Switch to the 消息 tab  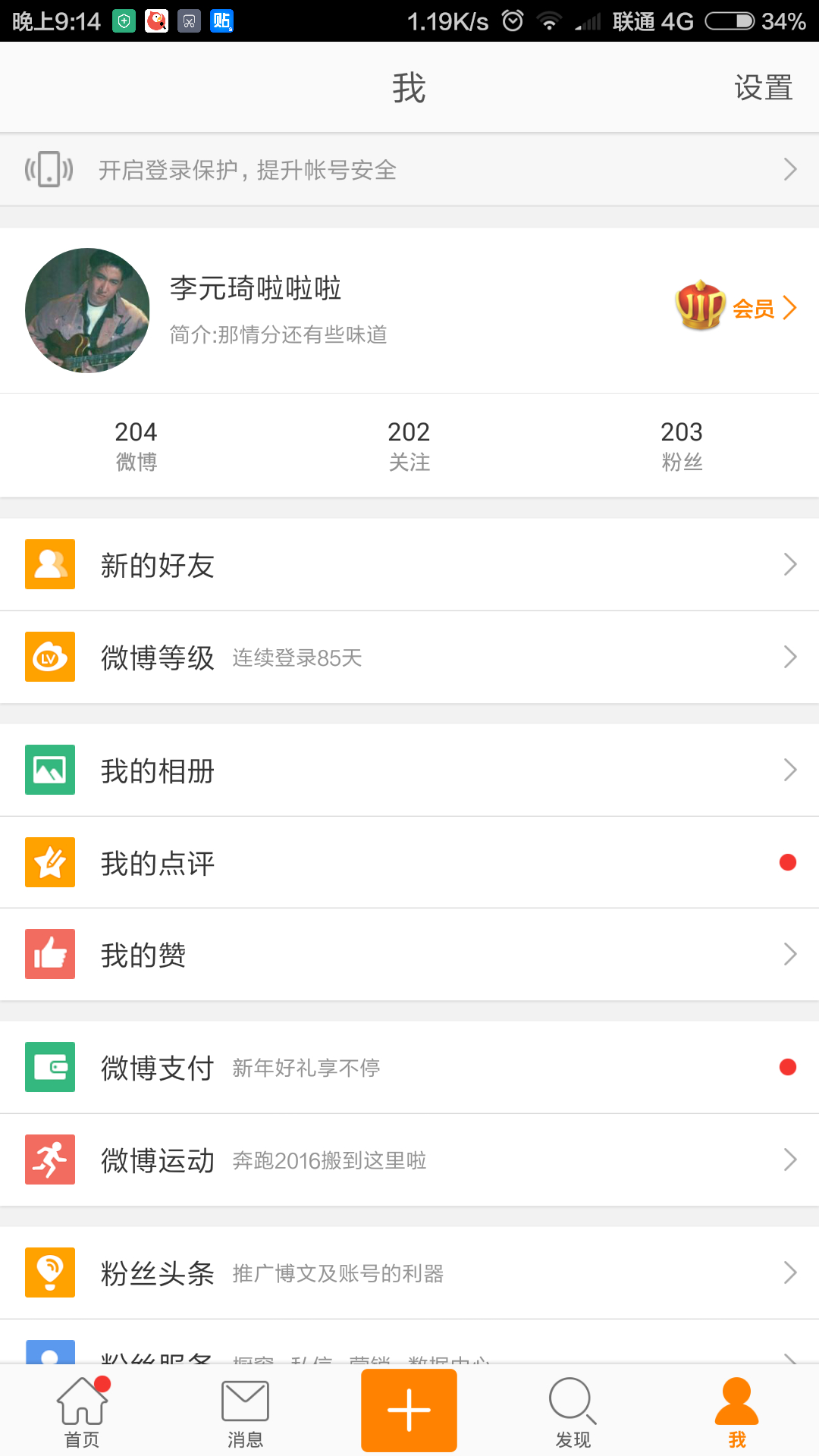tap(245, 1410)
